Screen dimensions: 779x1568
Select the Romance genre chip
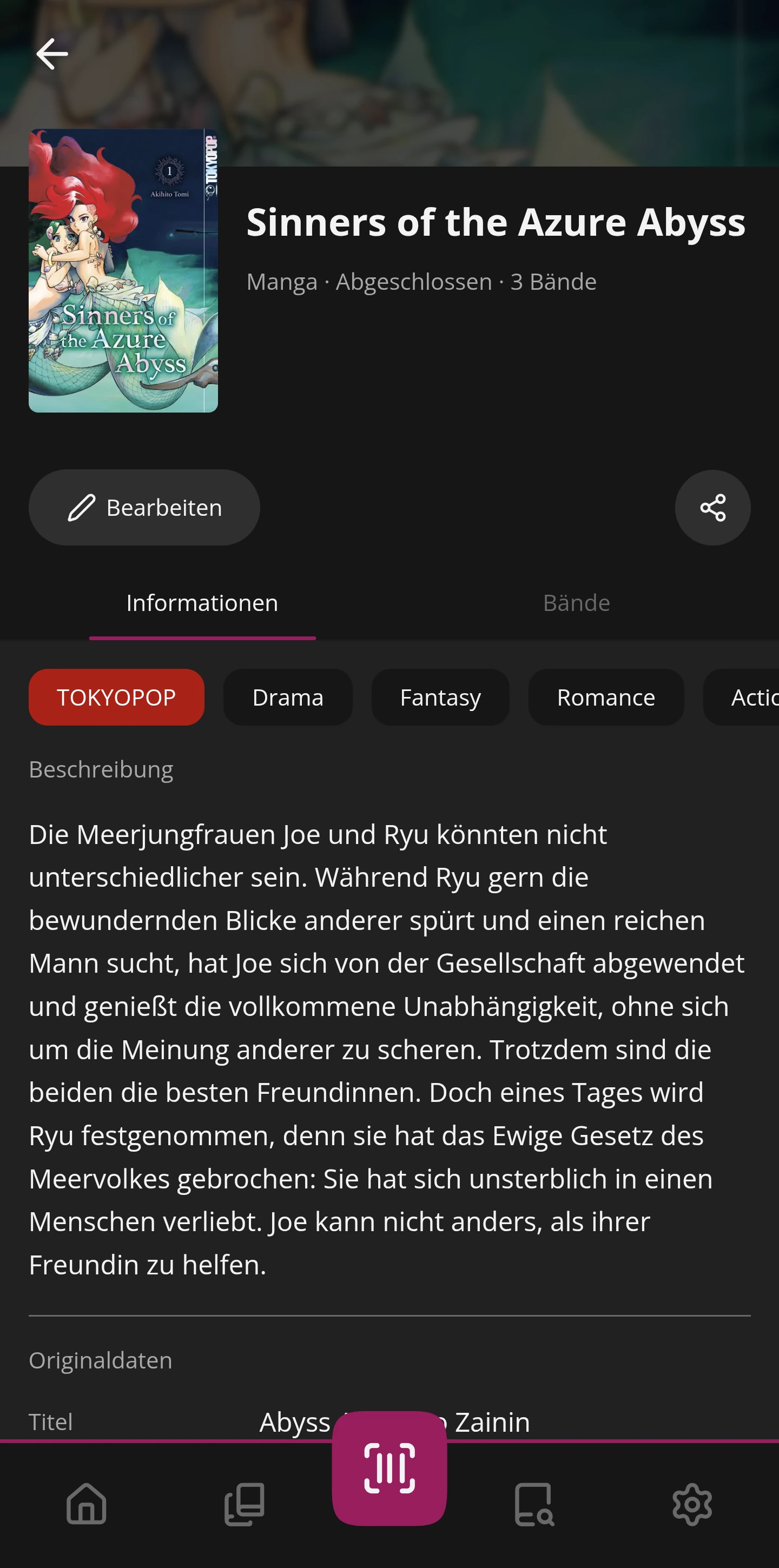tap(605, 697)
